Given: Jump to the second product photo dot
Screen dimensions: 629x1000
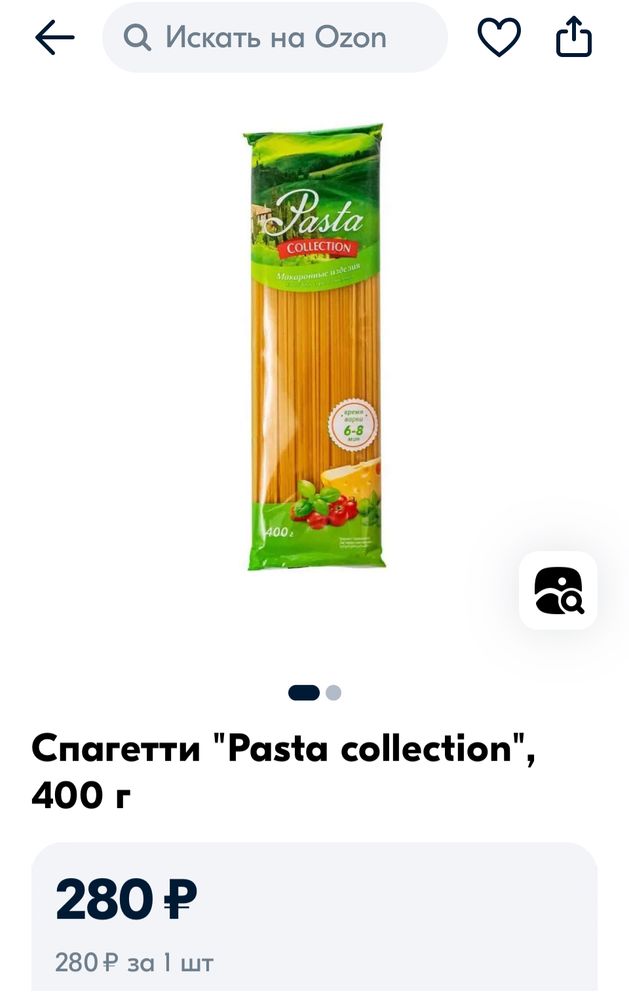Looking at the screenshot, I should 334,693.
